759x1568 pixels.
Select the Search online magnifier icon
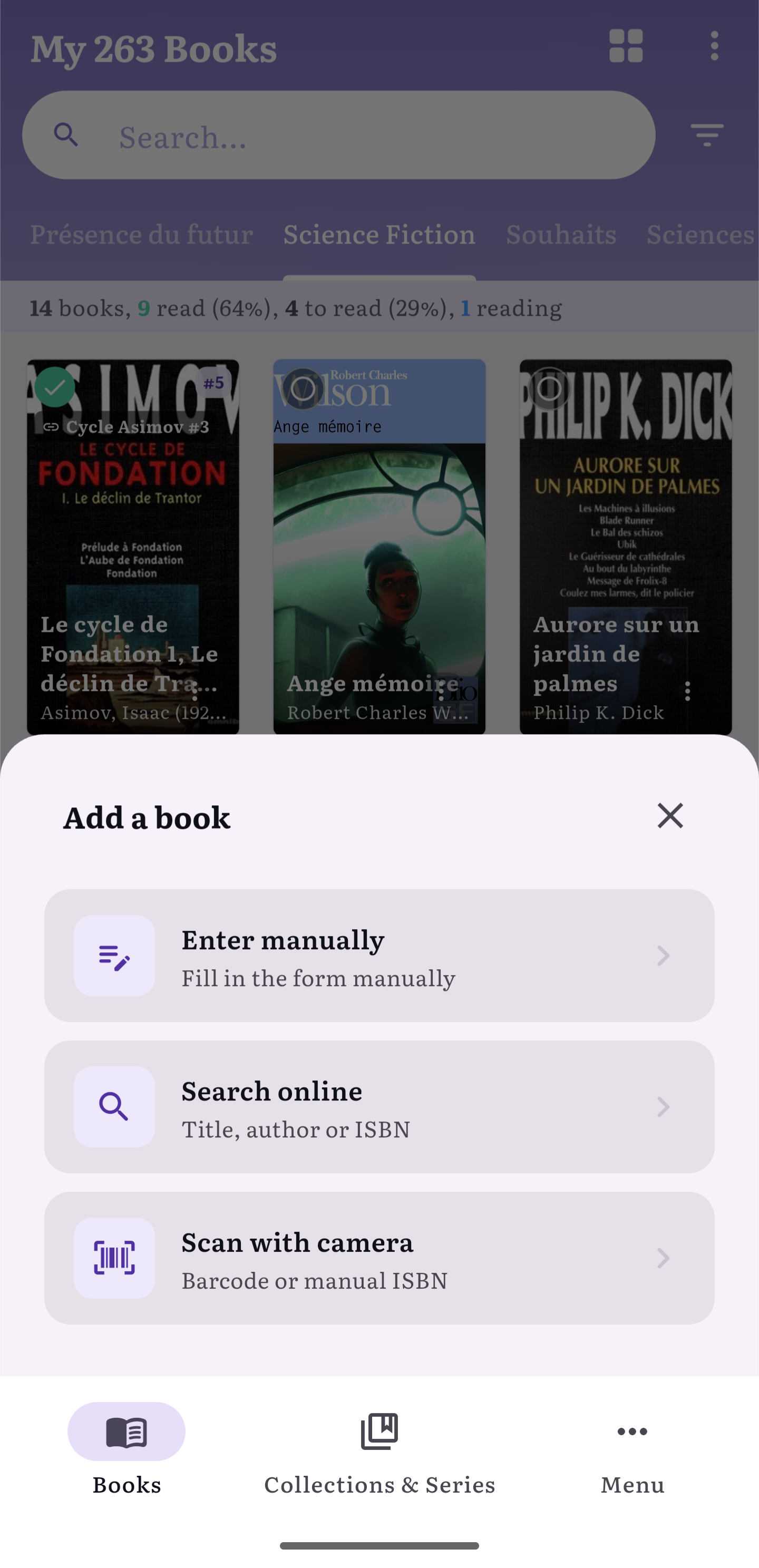pos(114,1107)
